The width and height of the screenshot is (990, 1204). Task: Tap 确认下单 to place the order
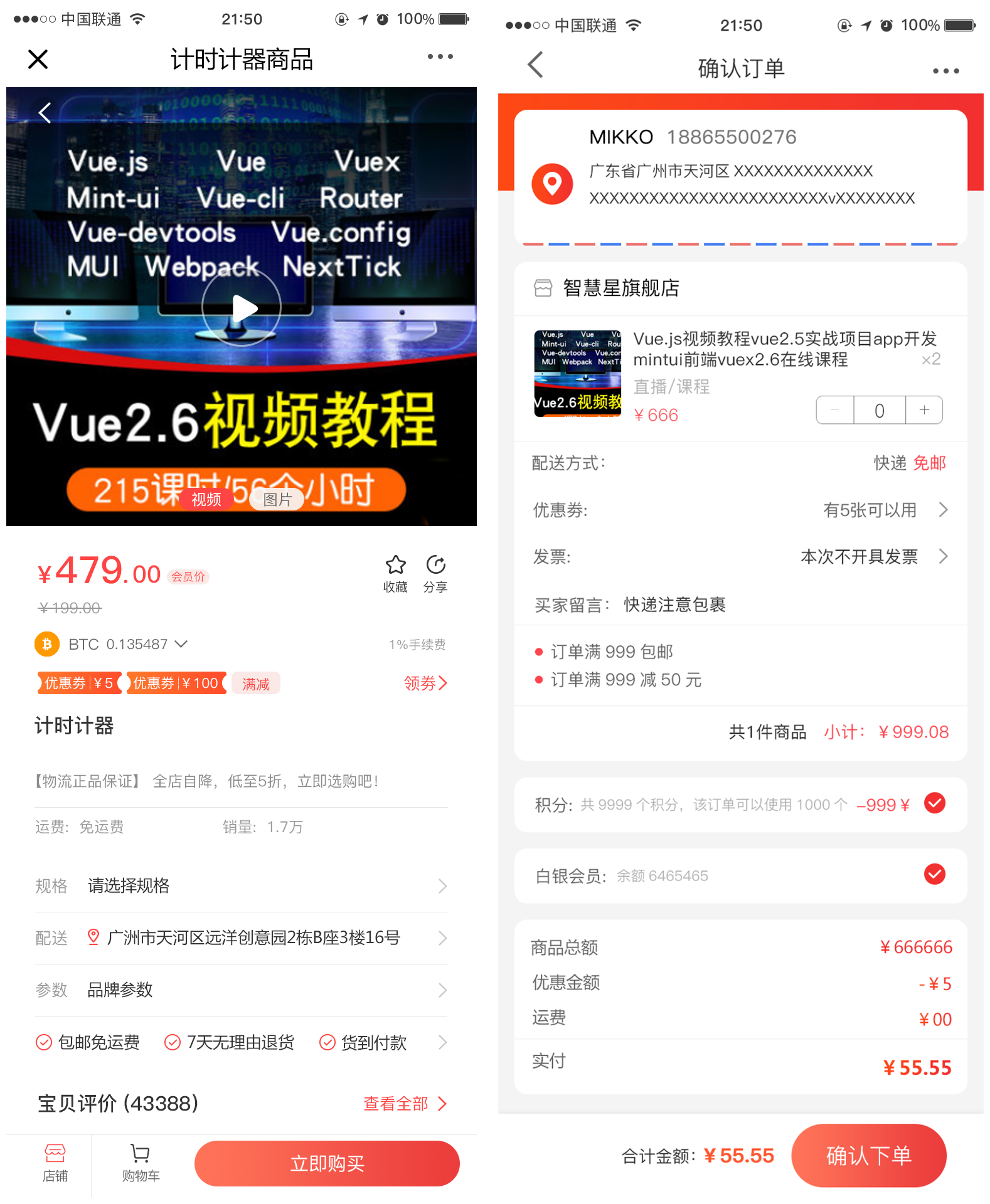pyautogui.click(x=868, y=1155)
